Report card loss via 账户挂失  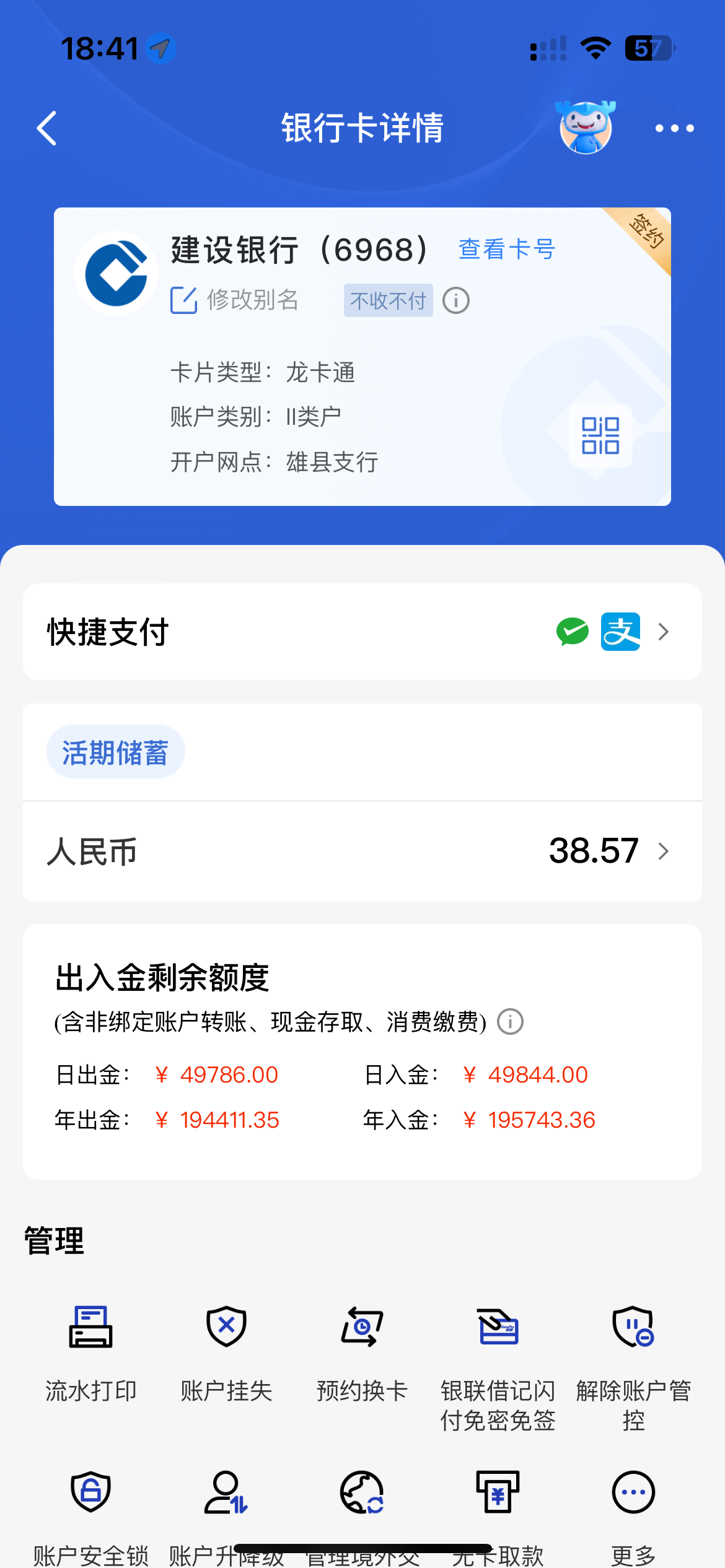click(226, 1350)
